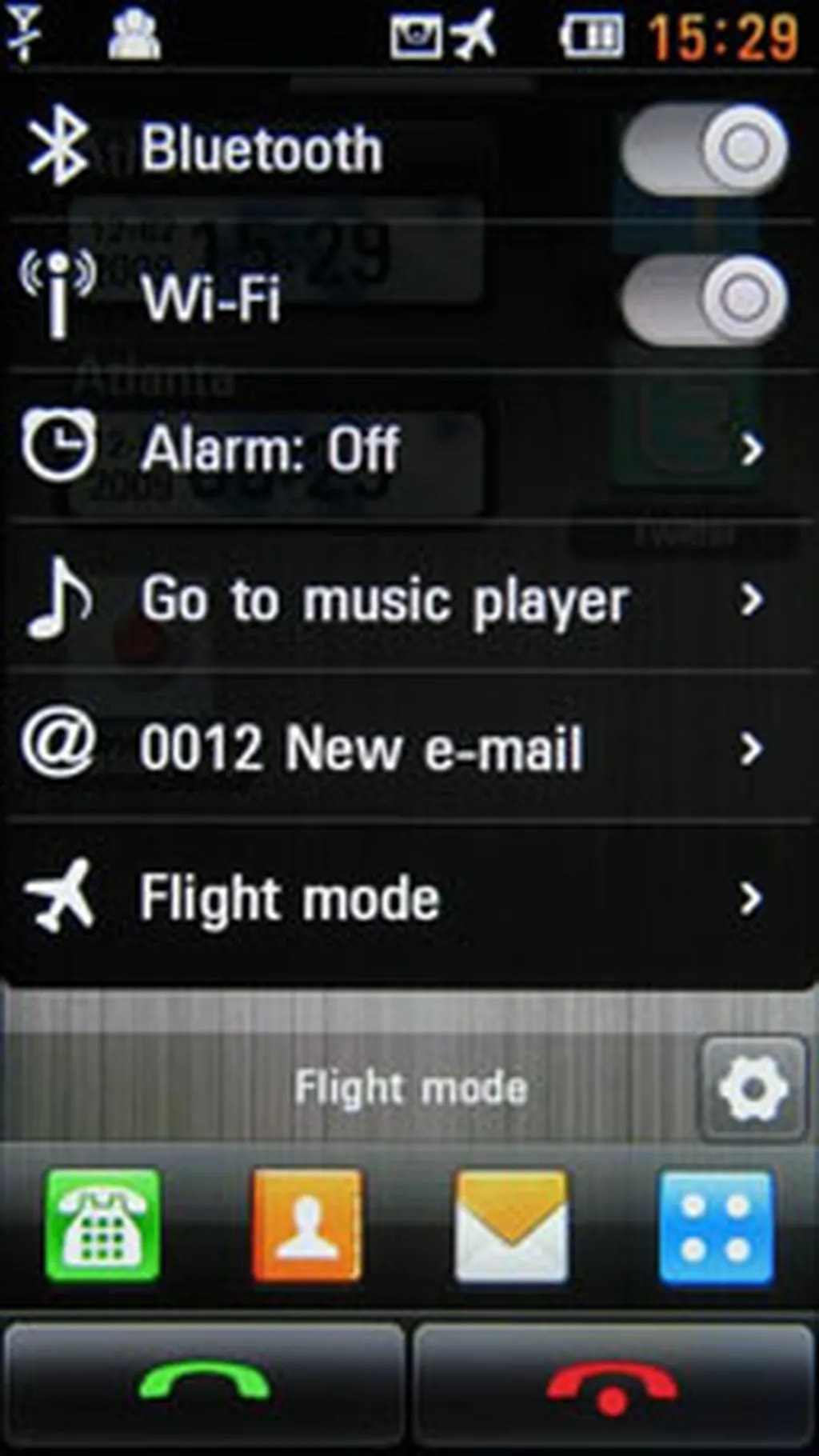Screen dimensions: 819x1456
Task: Open the messages envelope app
Action: tap(512, 1226)
